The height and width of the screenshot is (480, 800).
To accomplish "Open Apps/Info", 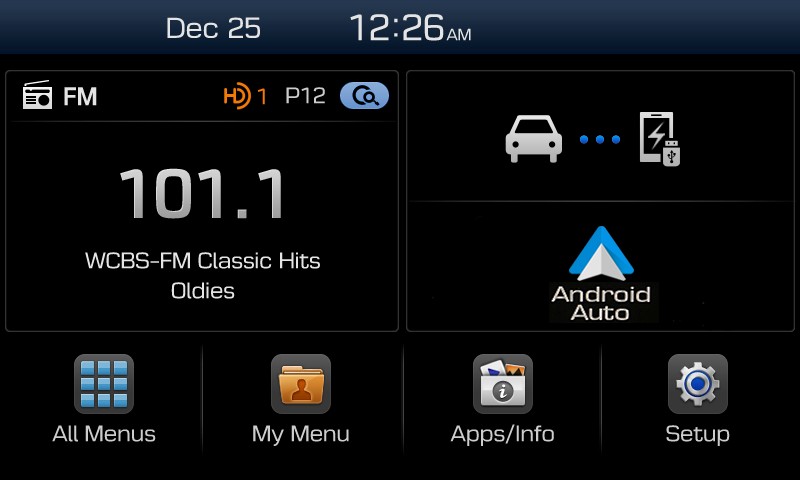I will click(502, 398).
